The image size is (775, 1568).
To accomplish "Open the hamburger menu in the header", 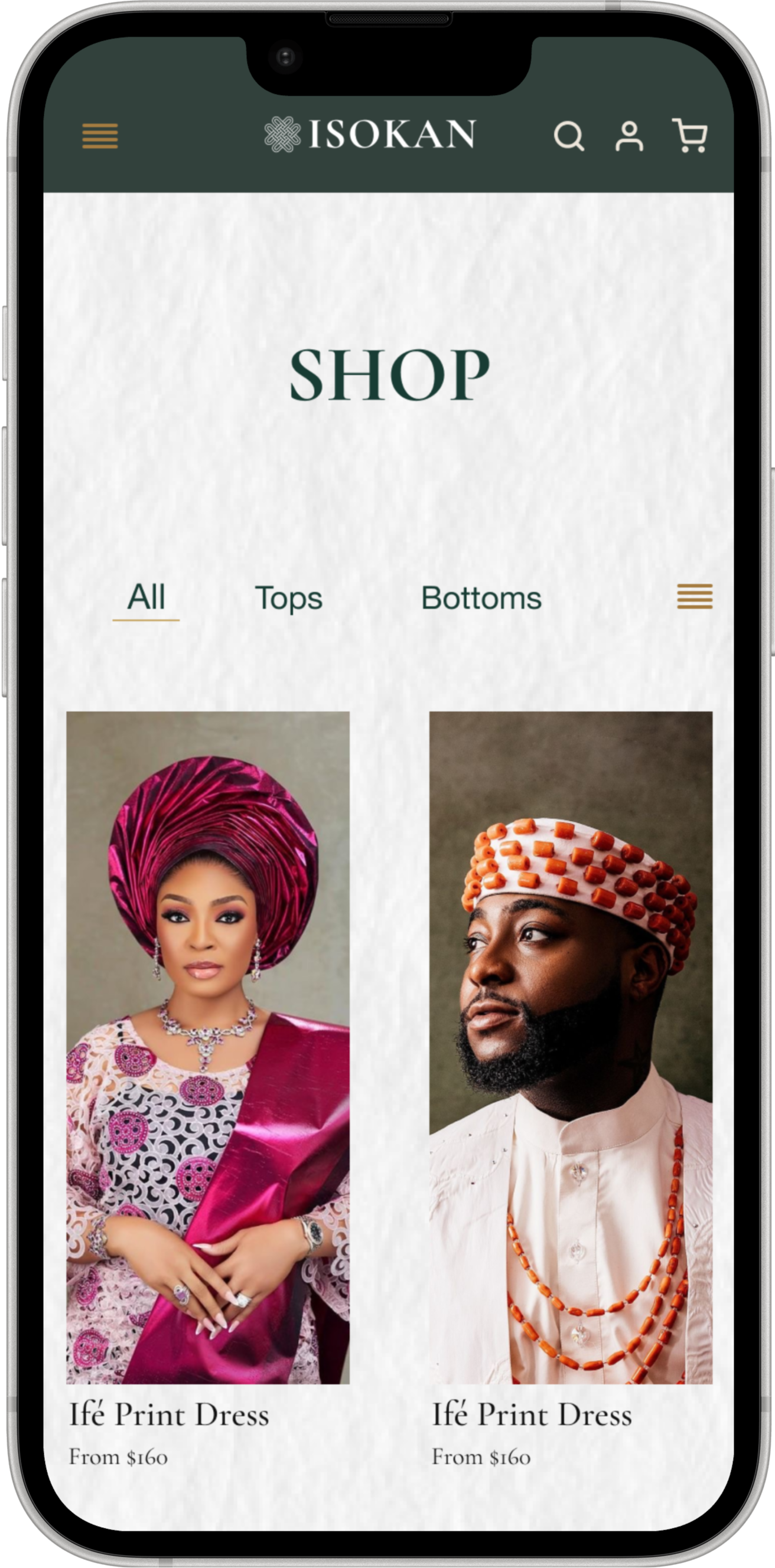I will pyautogui.click(x=100, y=135).
